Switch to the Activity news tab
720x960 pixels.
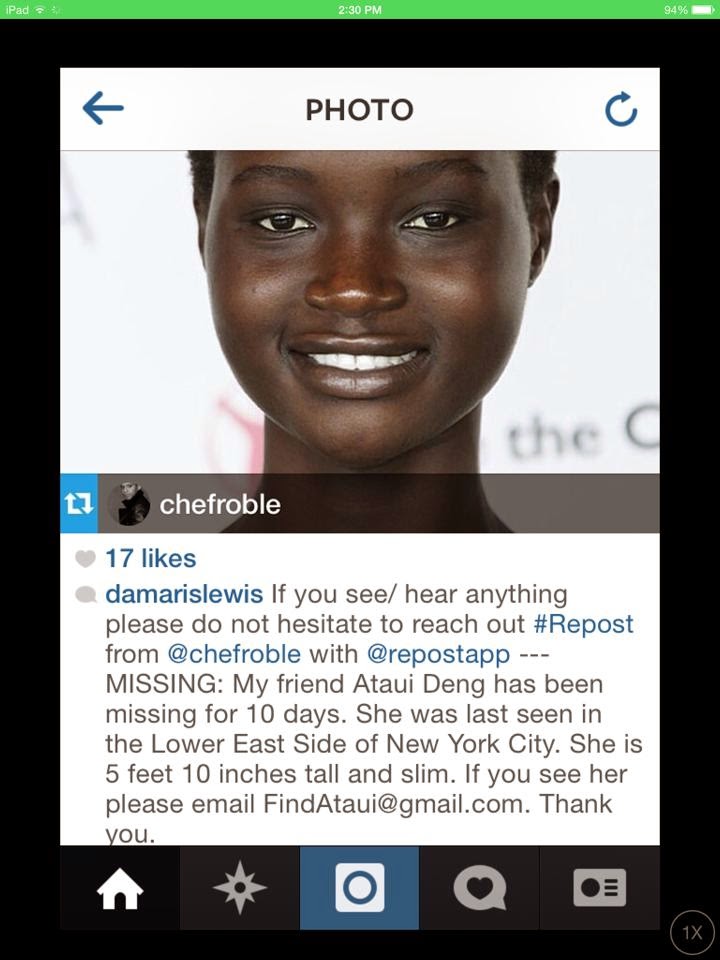480,888
